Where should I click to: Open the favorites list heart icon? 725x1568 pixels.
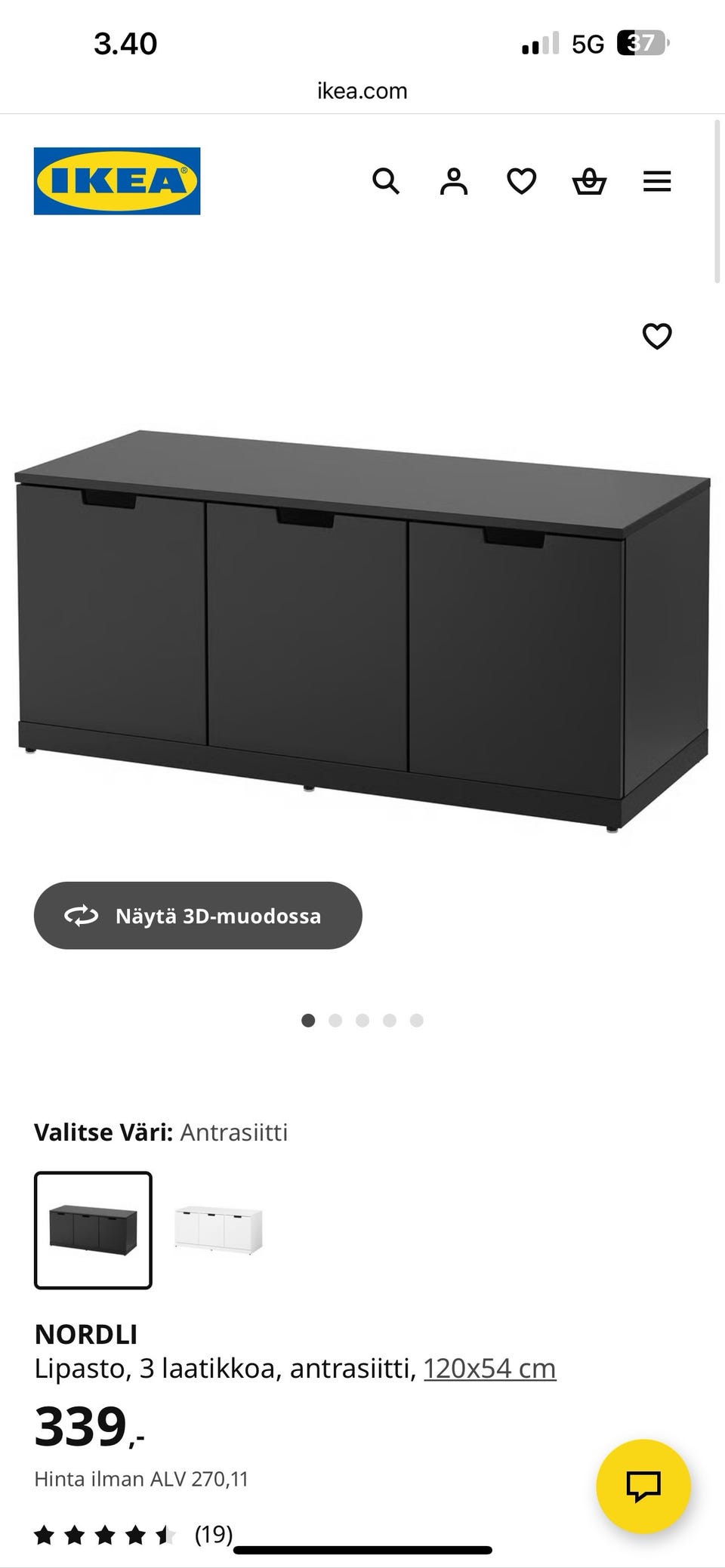point(522,181)
